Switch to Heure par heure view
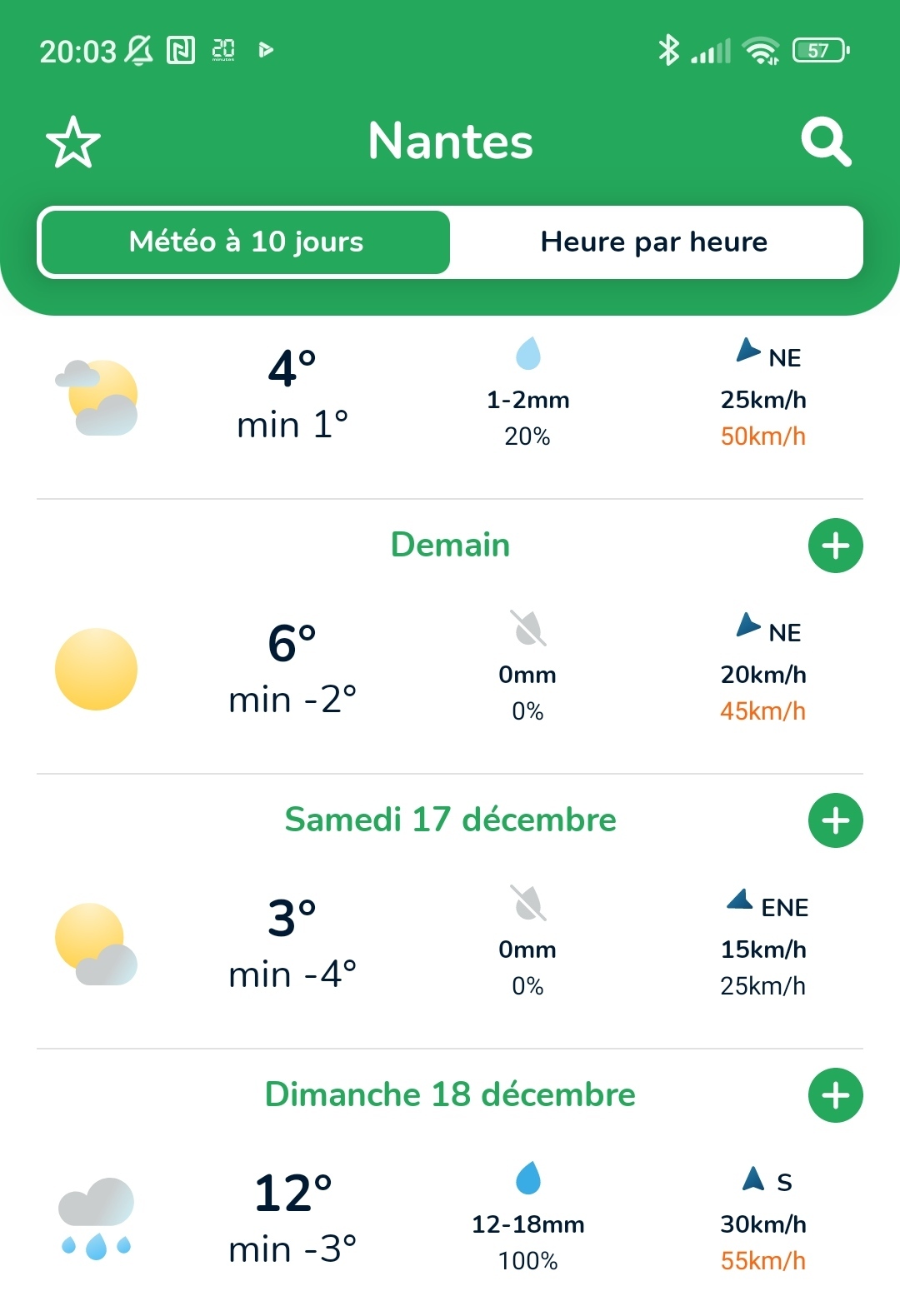 (x=654, y=242)
